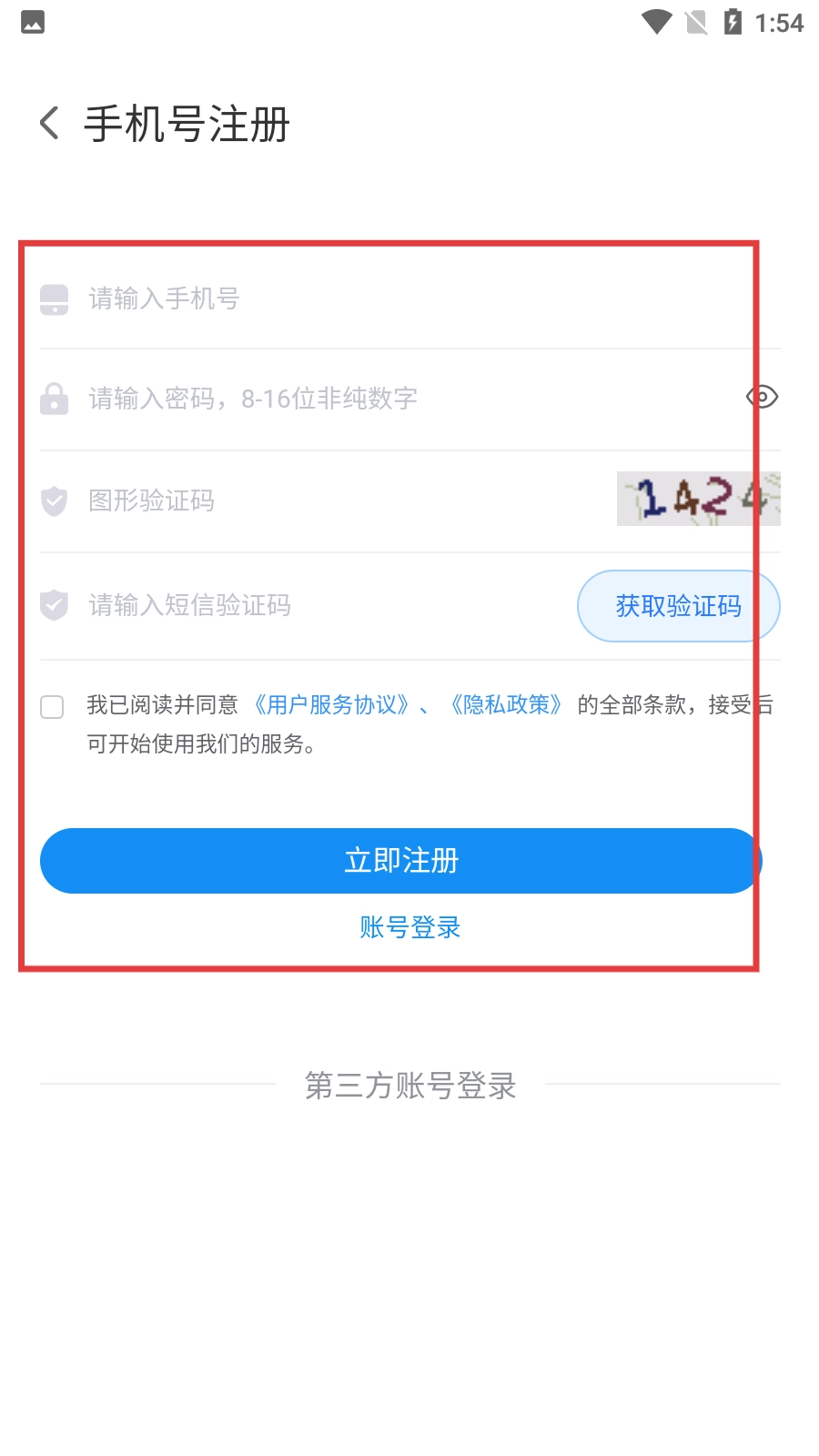This screenshot has height=1456, width=819.
Task: Go back from phone registration
Action: pyautogui.click(x=50, y=123)
